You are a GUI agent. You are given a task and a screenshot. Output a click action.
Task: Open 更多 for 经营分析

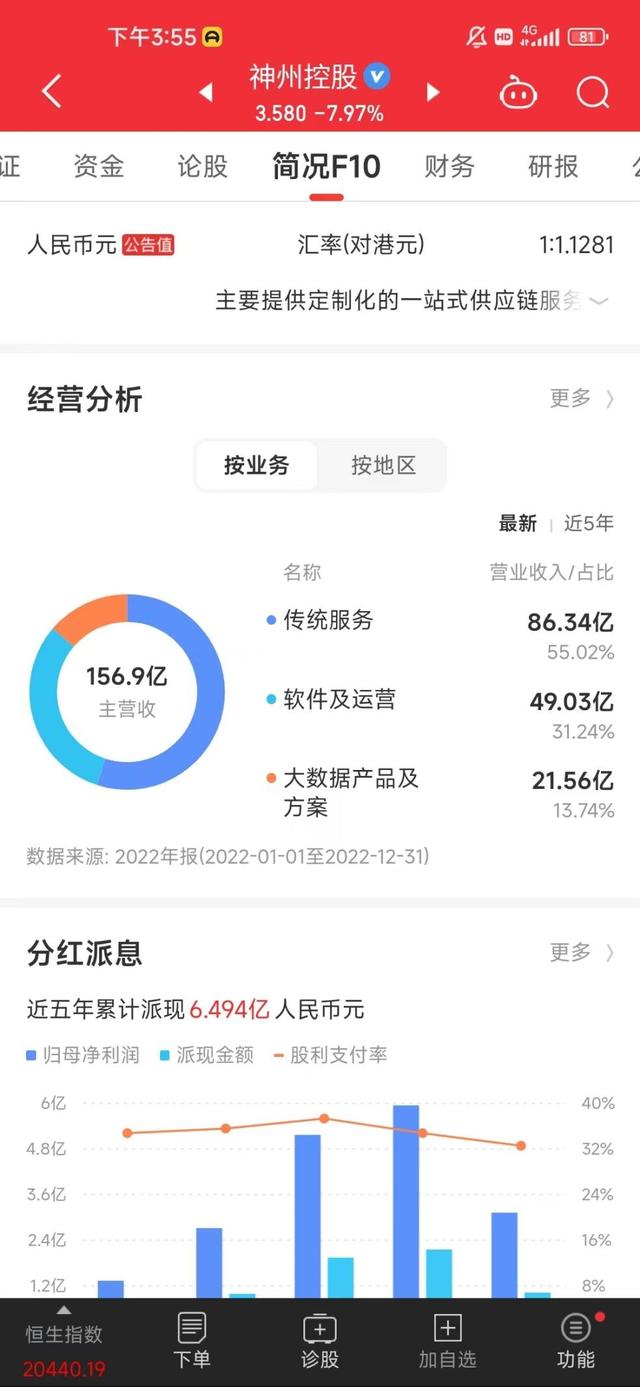(x=581, y=399)
